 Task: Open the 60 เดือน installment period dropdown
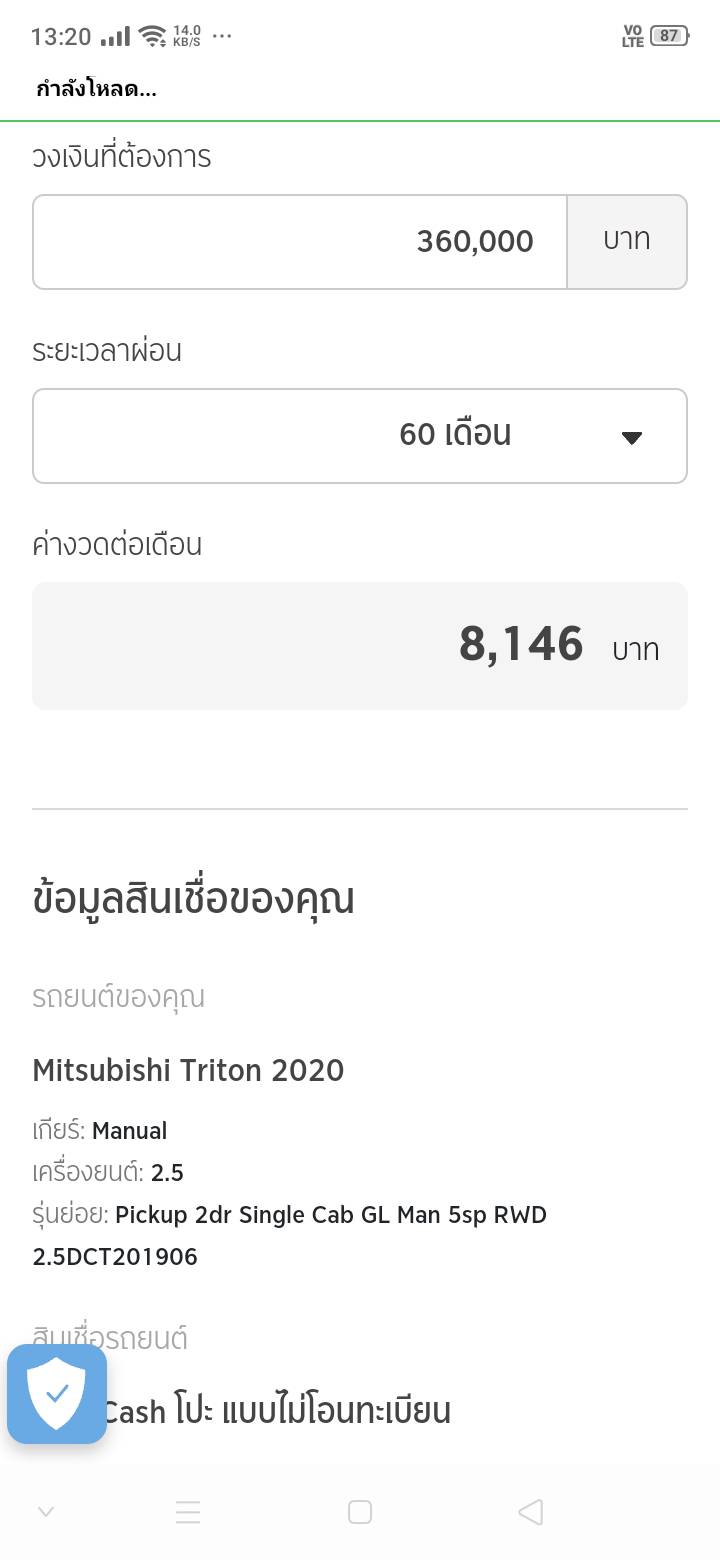(360, 436)
